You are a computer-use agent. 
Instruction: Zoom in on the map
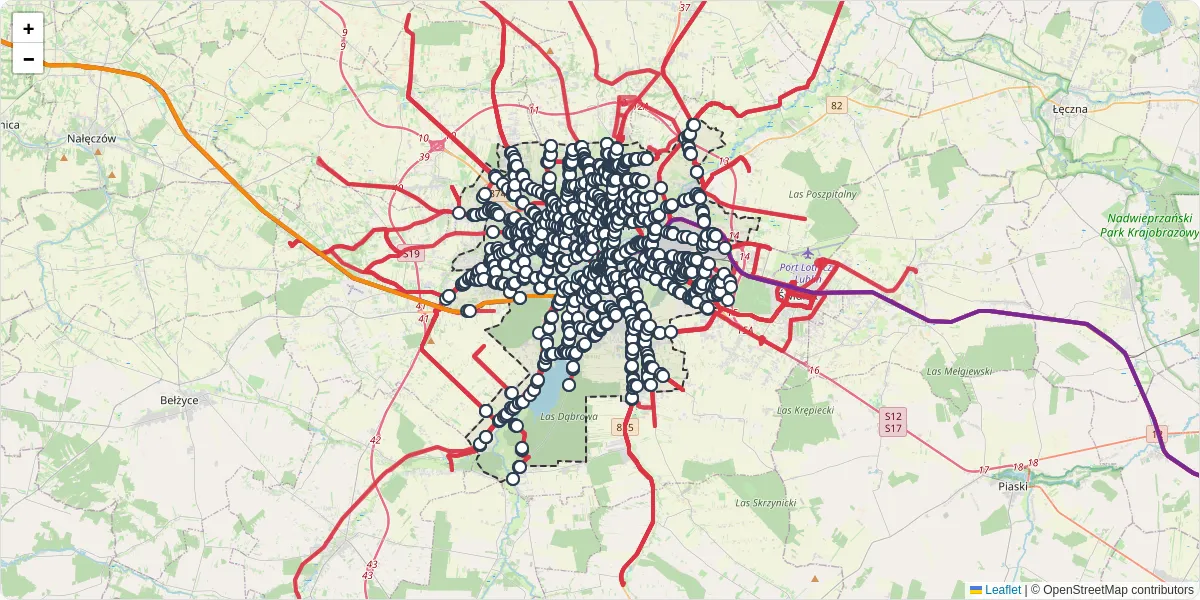pos(28,29)
